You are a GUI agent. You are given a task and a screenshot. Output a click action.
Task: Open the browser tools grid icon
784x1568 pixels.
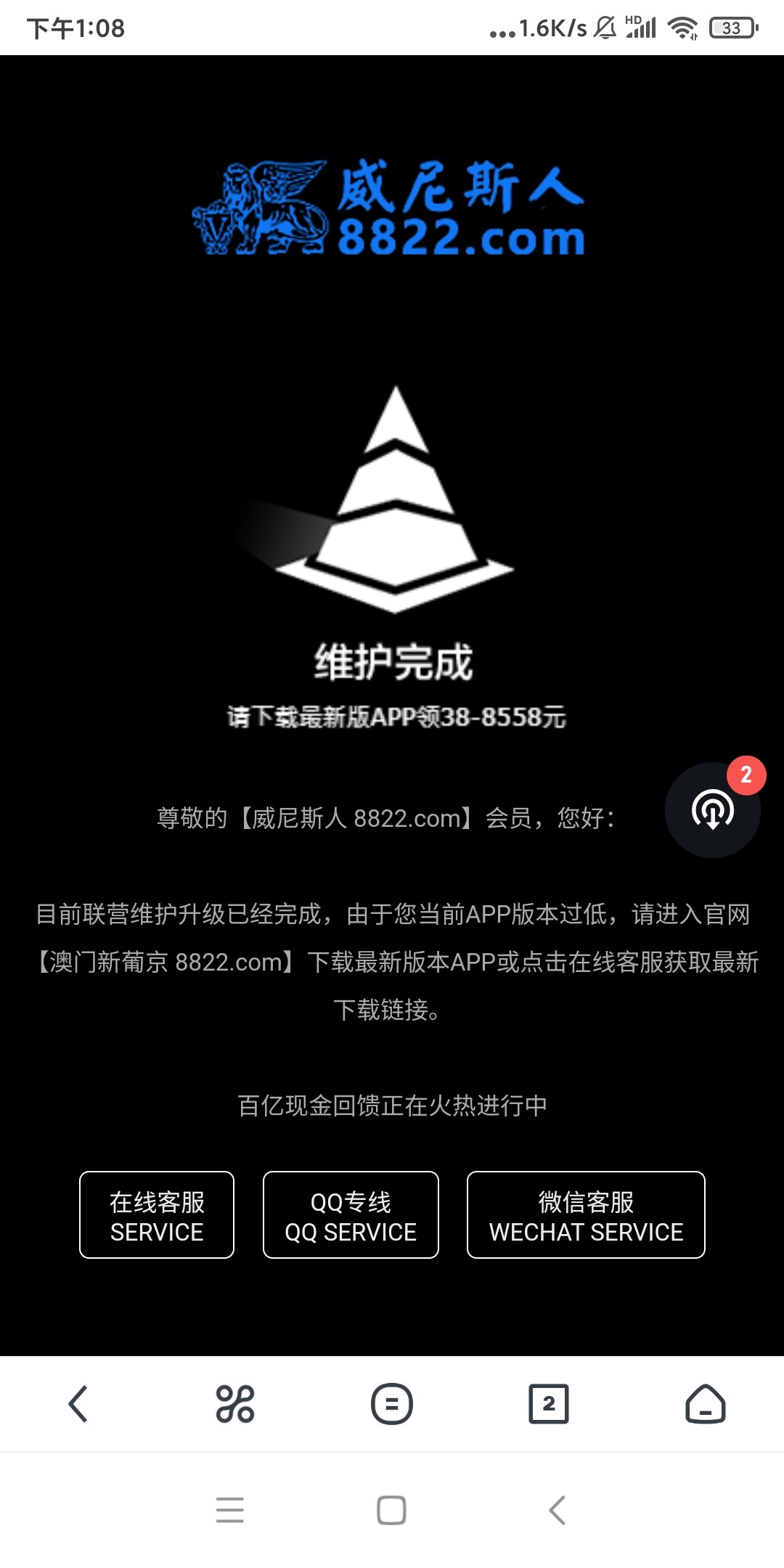point(235,1404)
